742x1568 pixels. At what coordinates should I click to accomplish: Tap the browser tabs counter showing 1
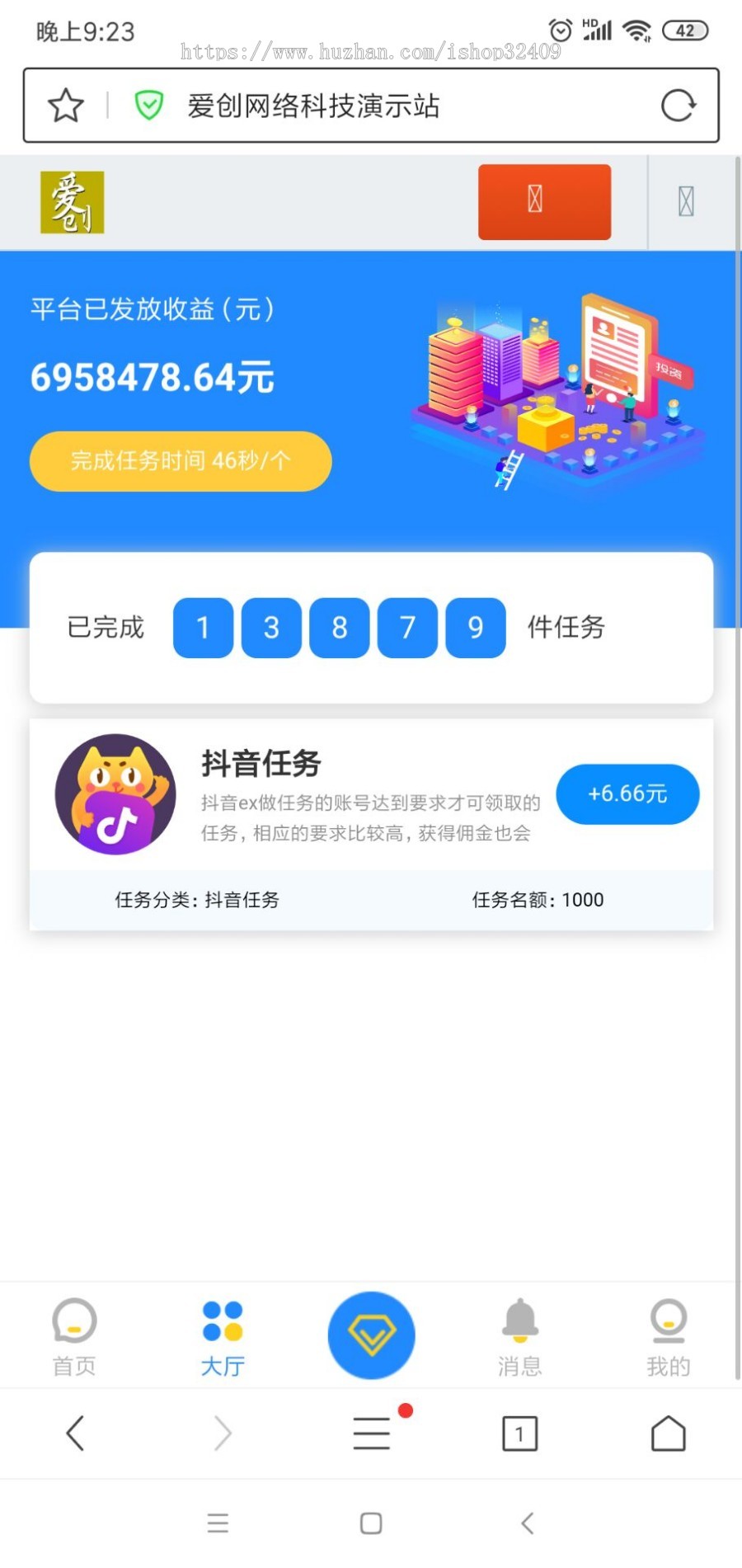click(520, 1433)
